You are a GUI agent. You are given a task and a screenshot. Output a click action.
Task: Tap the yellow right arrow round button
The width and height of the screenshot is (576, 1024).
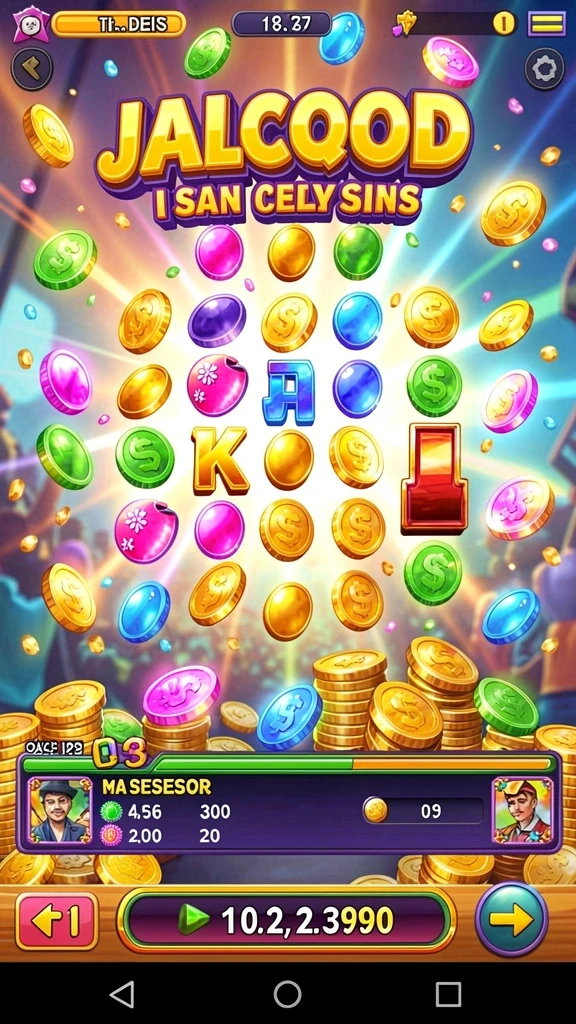pyautogui.click(x=511, y=919)
